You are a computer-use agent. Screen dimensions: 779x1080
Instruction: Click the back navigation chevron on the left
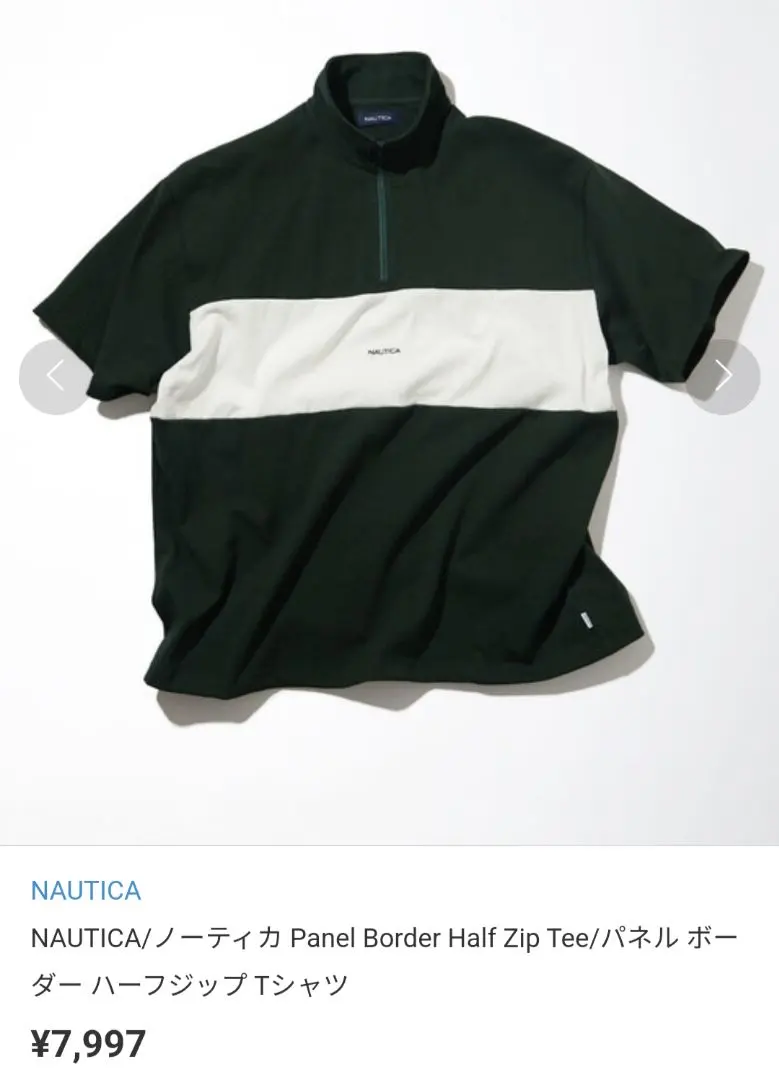point(55,375)
